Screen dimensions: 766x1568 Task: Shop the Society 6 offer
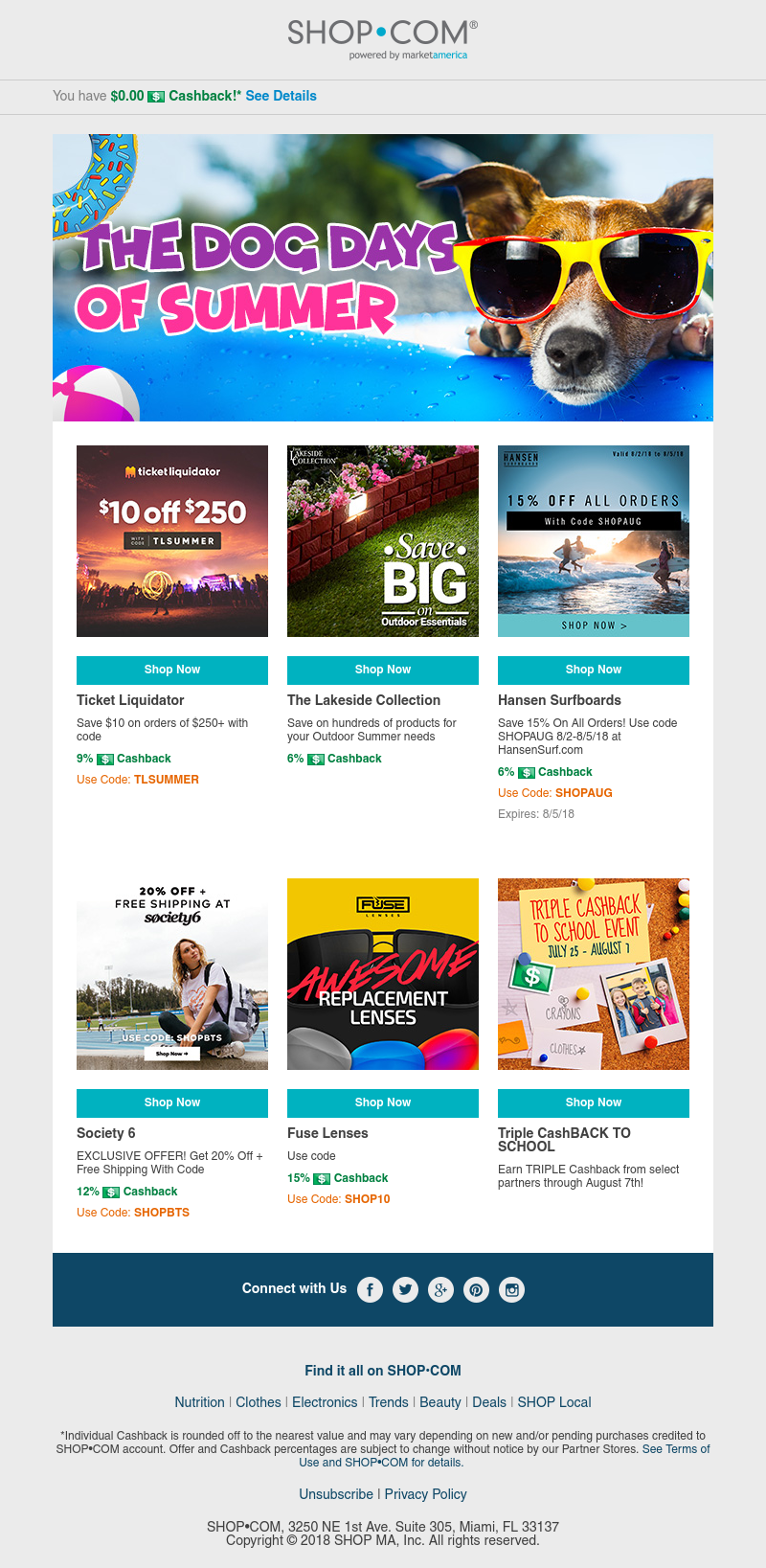(x=172, y=1102)
